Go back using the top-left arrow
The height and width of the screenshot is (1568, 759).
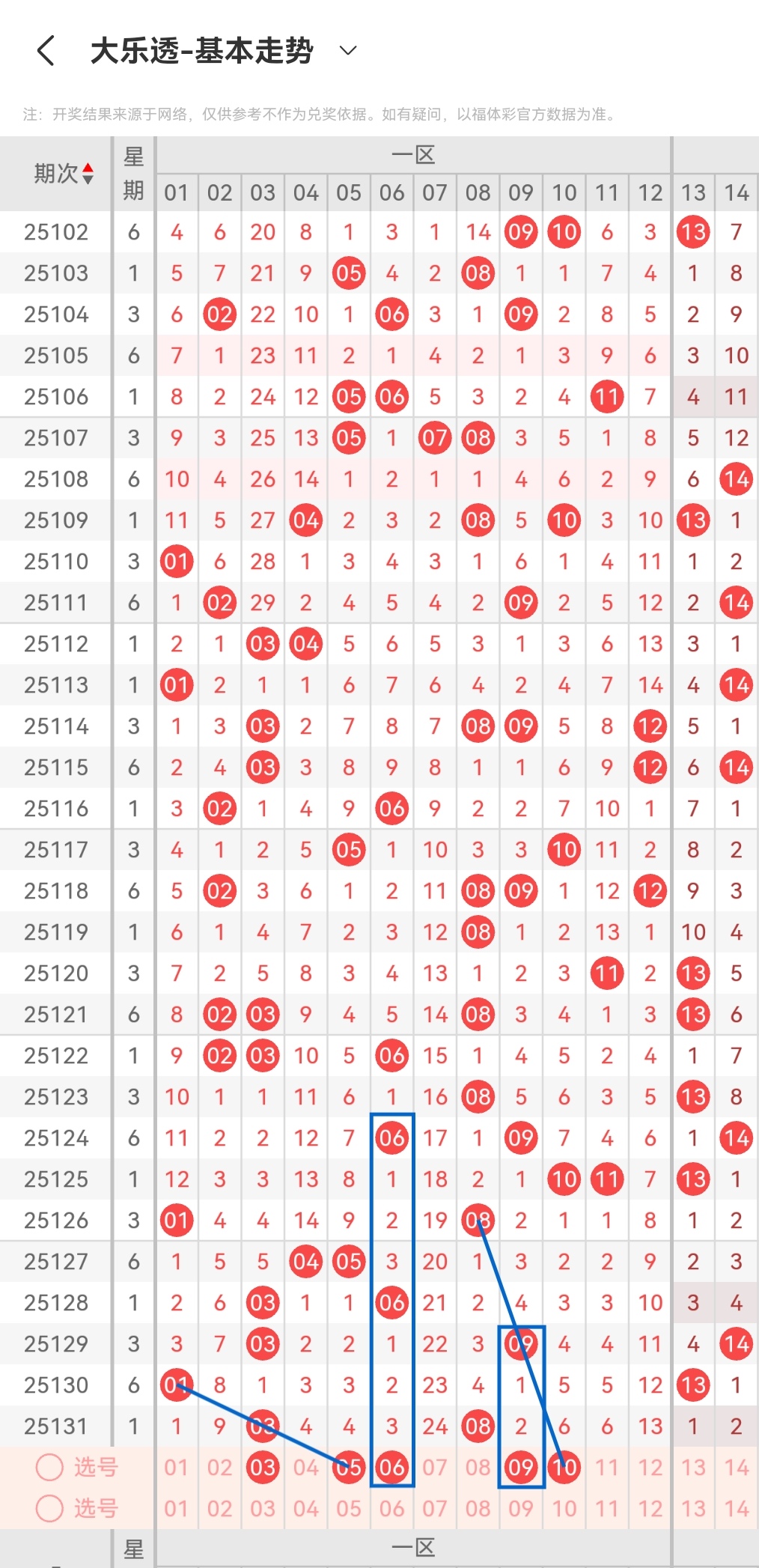tap(46, 51)
